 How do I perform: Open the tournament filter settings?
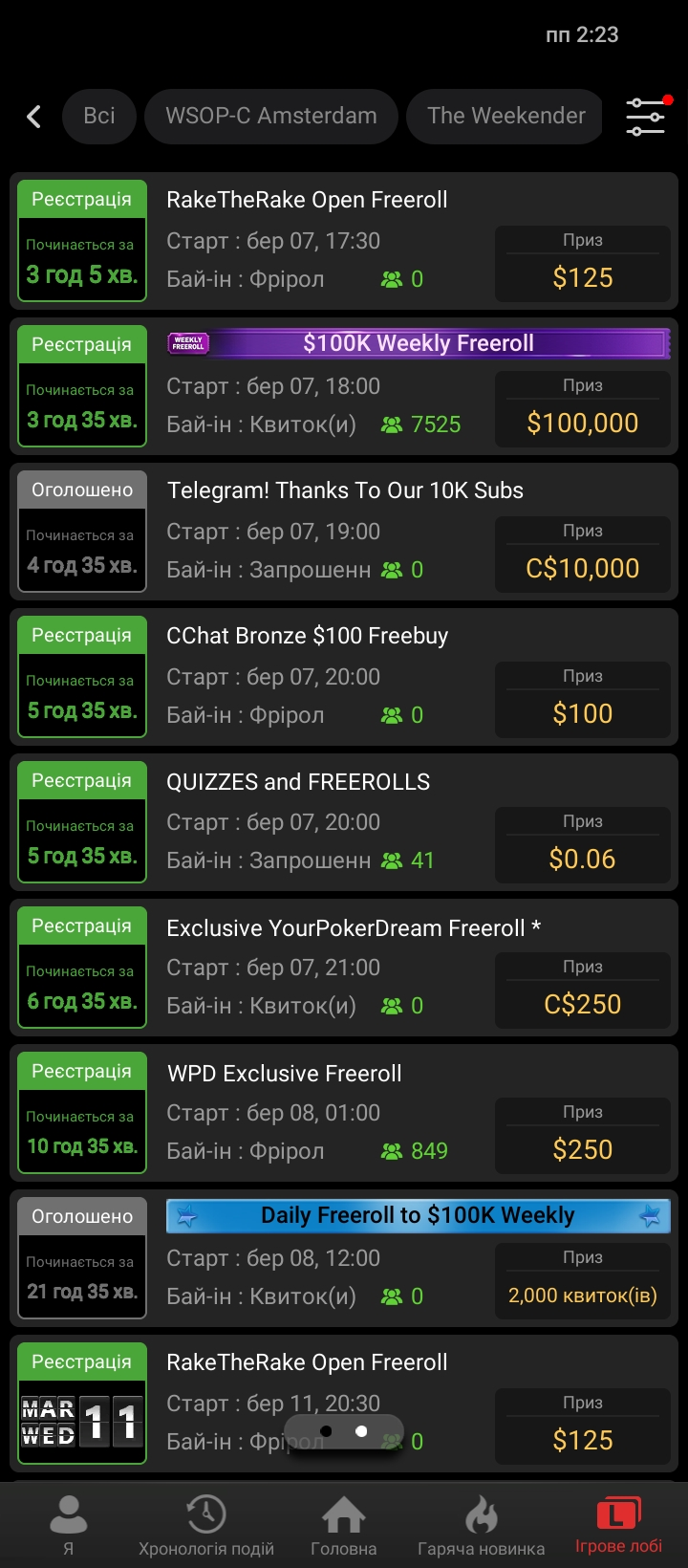tap(646, 117)
